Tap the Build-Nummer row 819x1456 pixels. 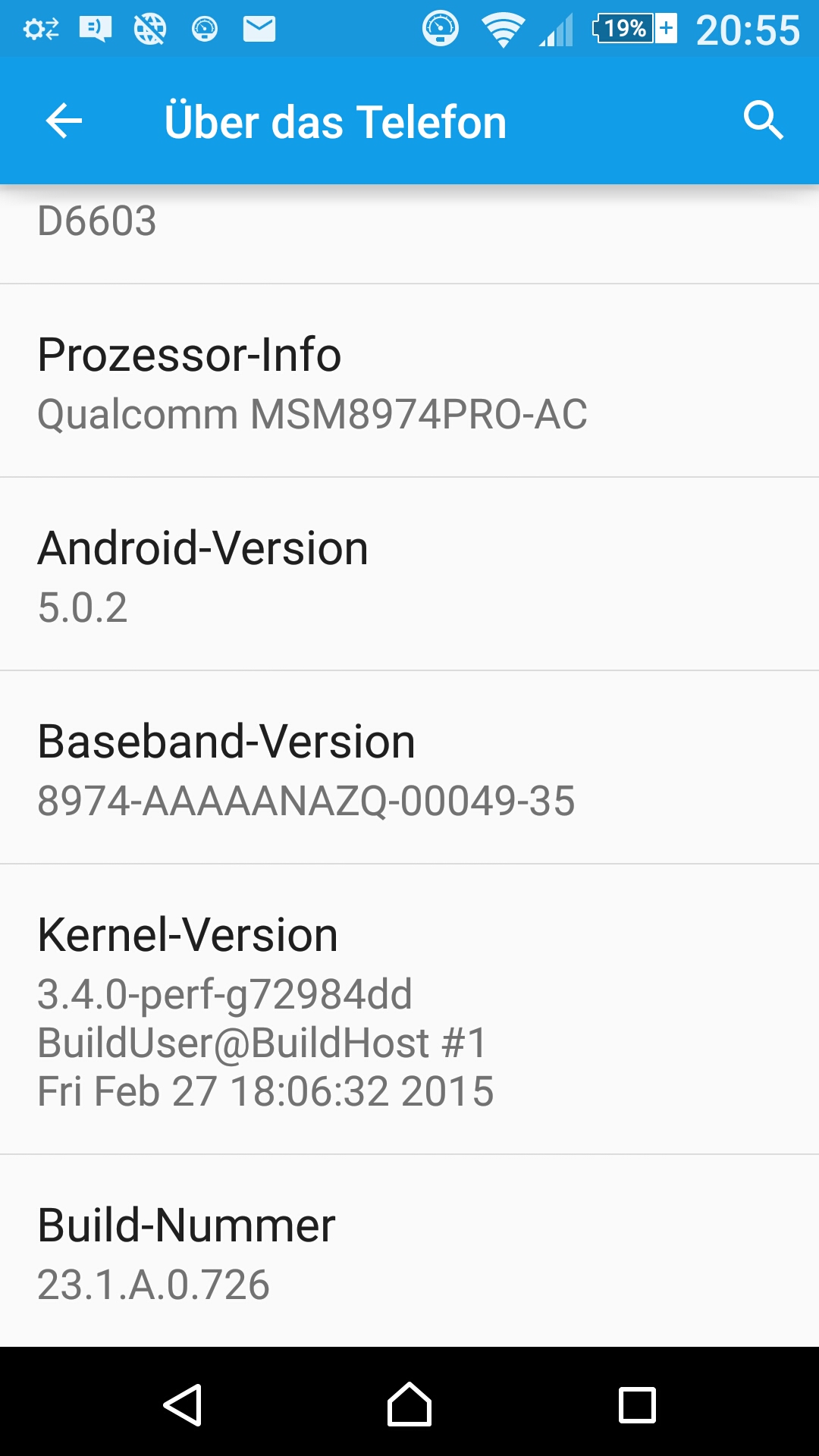click(x=409, y=1252)
